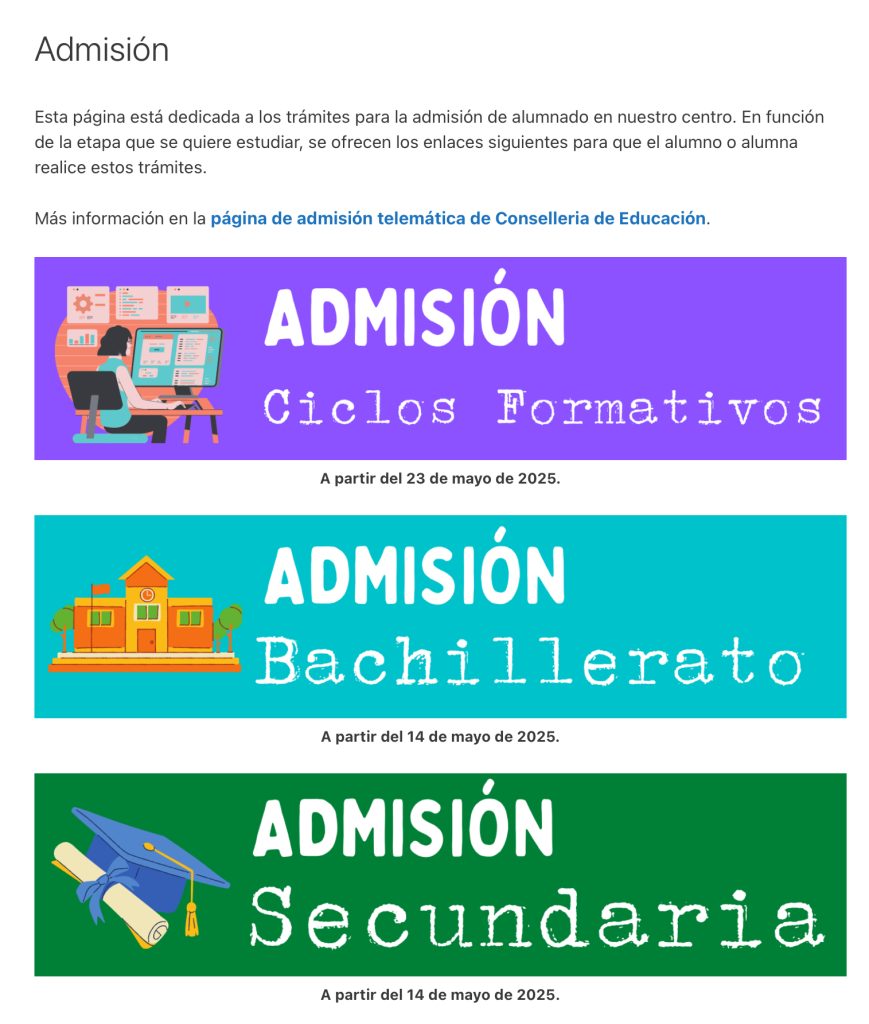The image size is (869, 1024).
Task: Open the Admisión Bachillerato banner
Action: coord(440,616)
